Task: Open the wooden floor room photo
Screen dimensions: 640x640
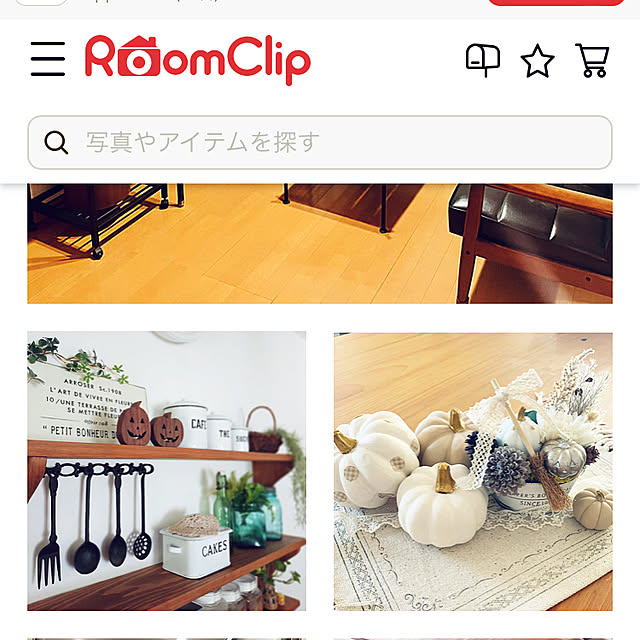Action: (x=320, y=245)
